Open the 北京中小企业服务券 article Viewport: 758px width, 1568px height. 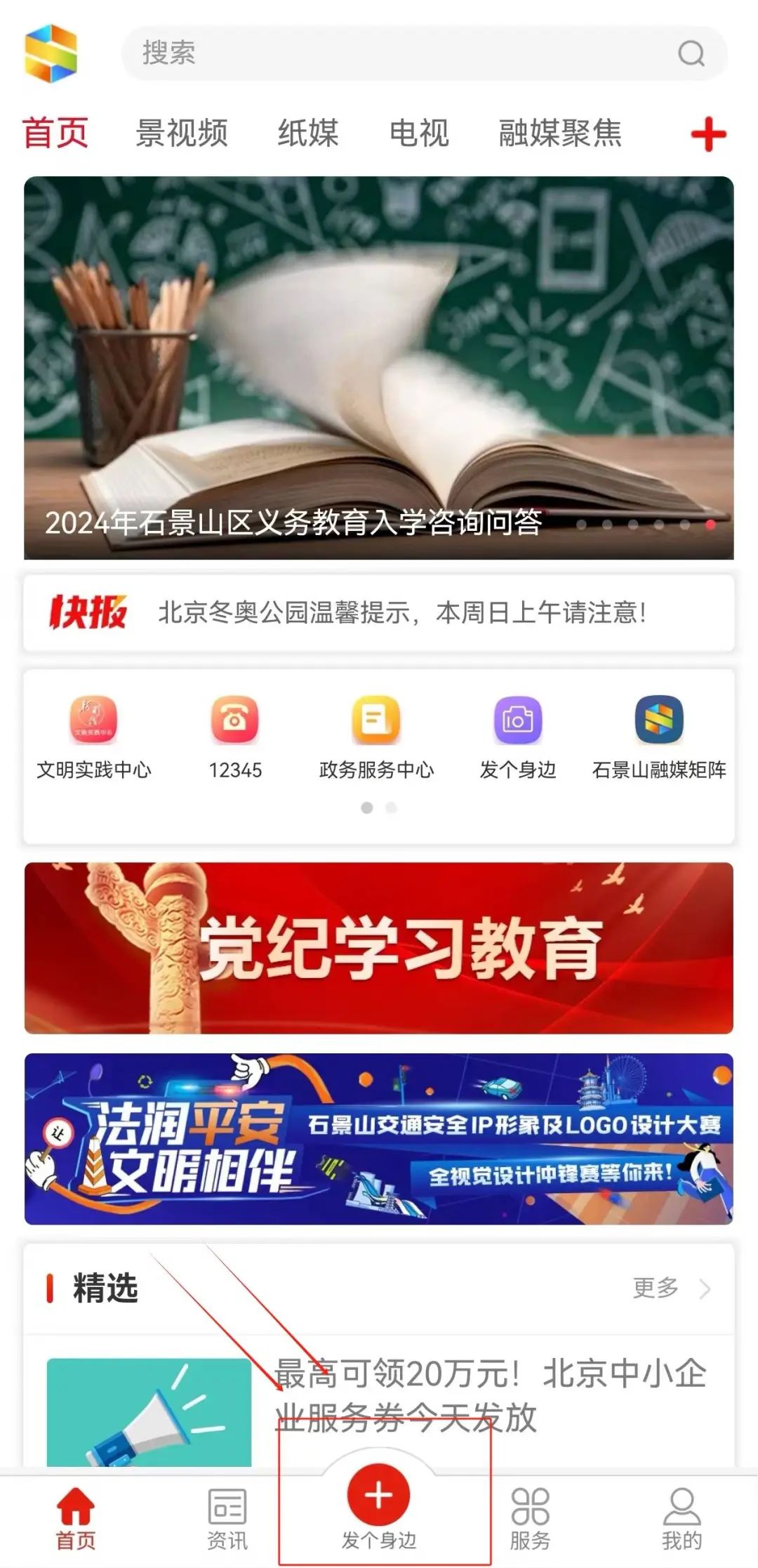pyautogui.click(x=489, y=1395)
